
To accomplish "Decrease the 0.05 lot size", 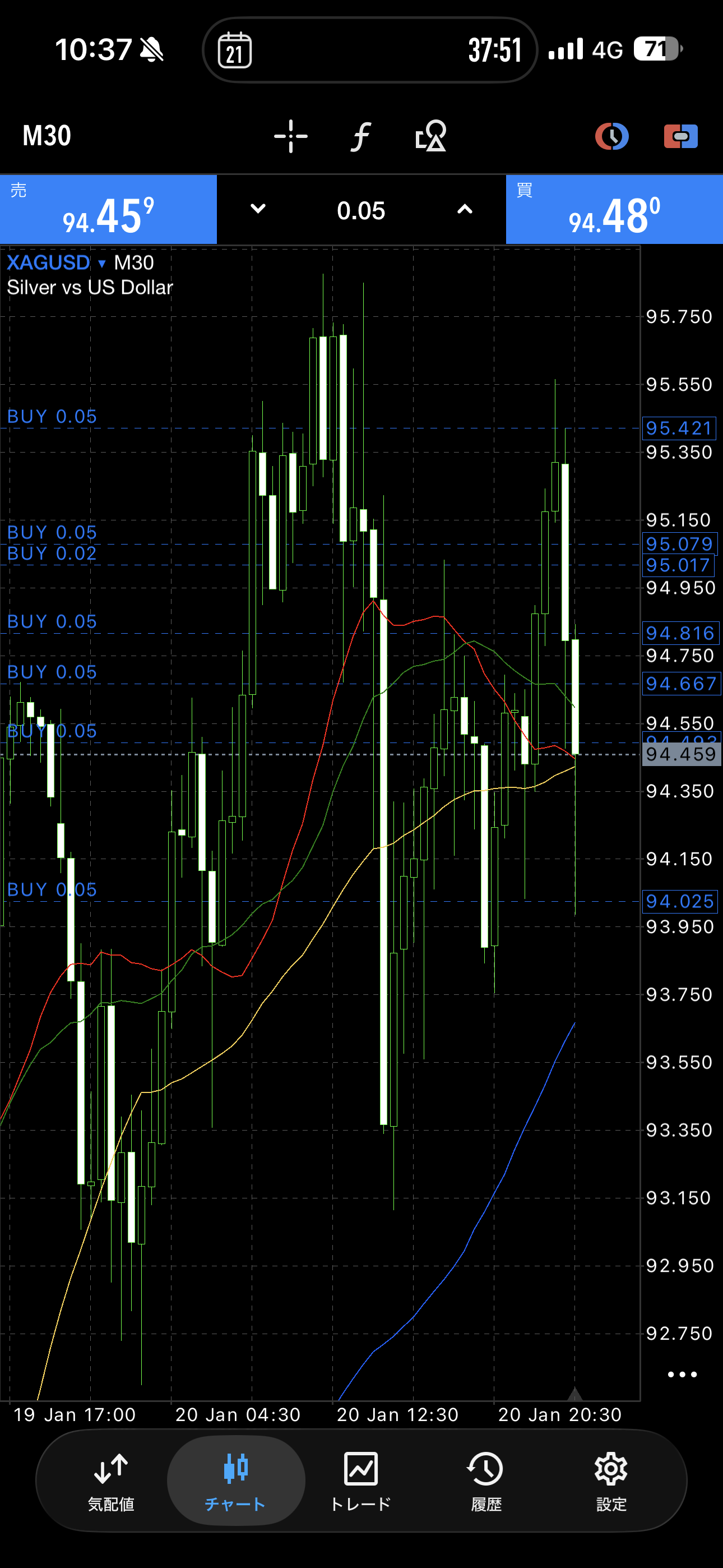I will 258,209.
